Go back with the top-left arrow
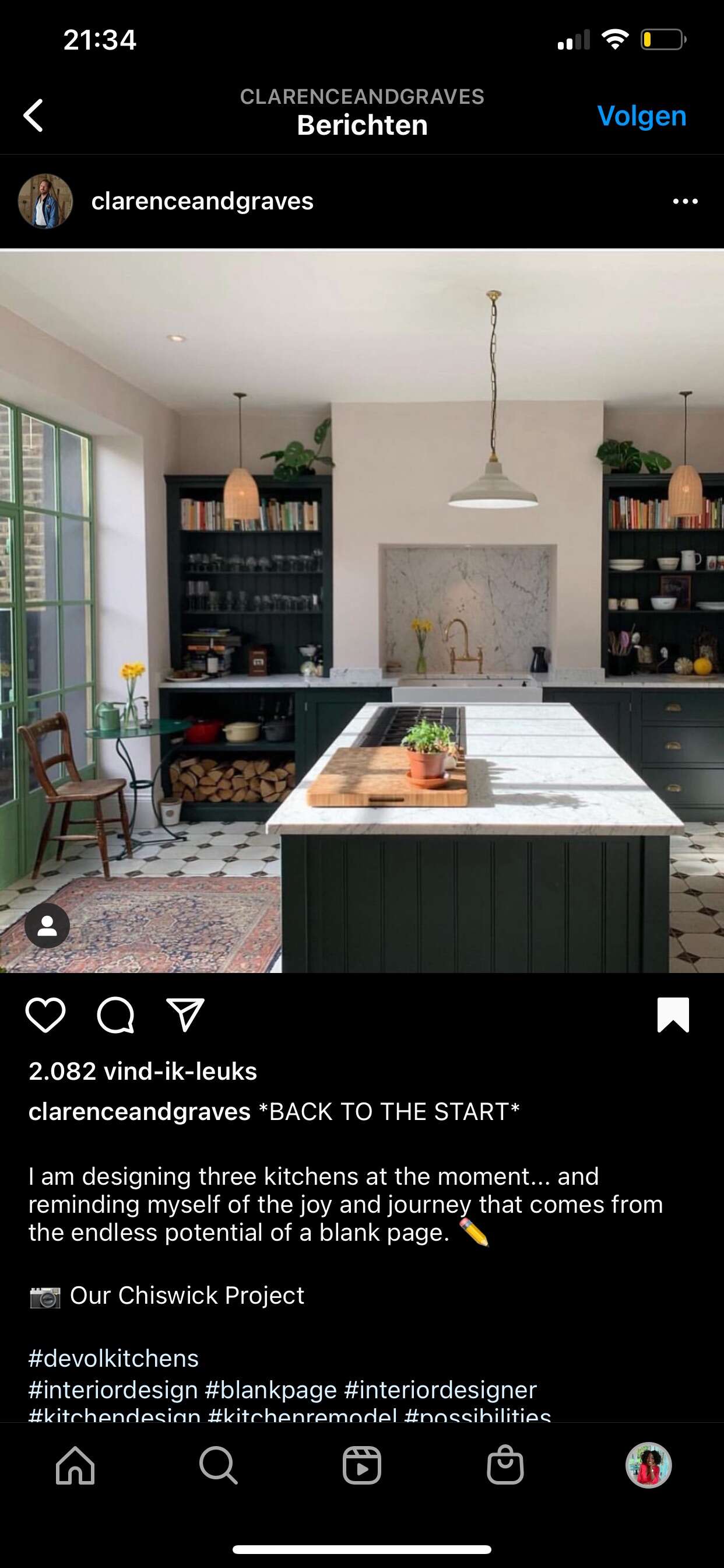 (33, 115)
